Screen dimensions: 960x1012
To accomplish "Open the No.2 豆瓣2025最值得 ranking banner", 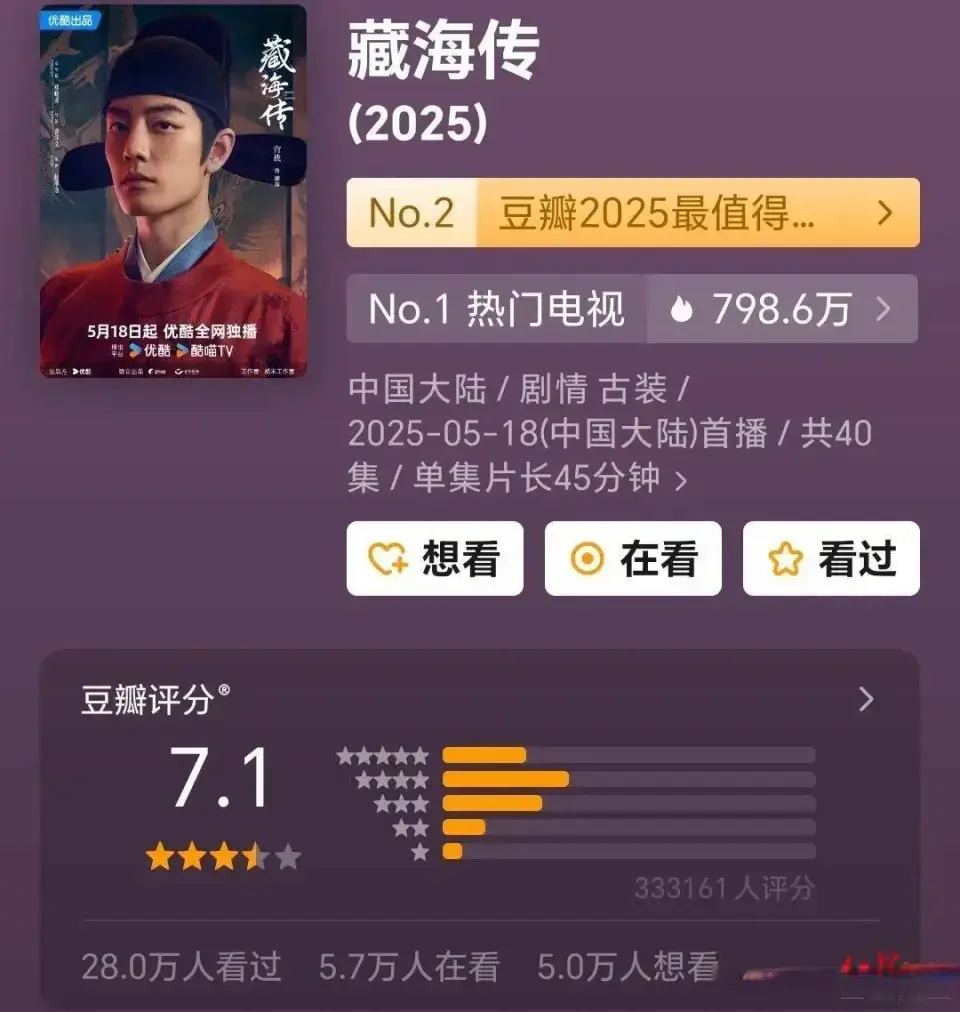I will click(632, 213).
